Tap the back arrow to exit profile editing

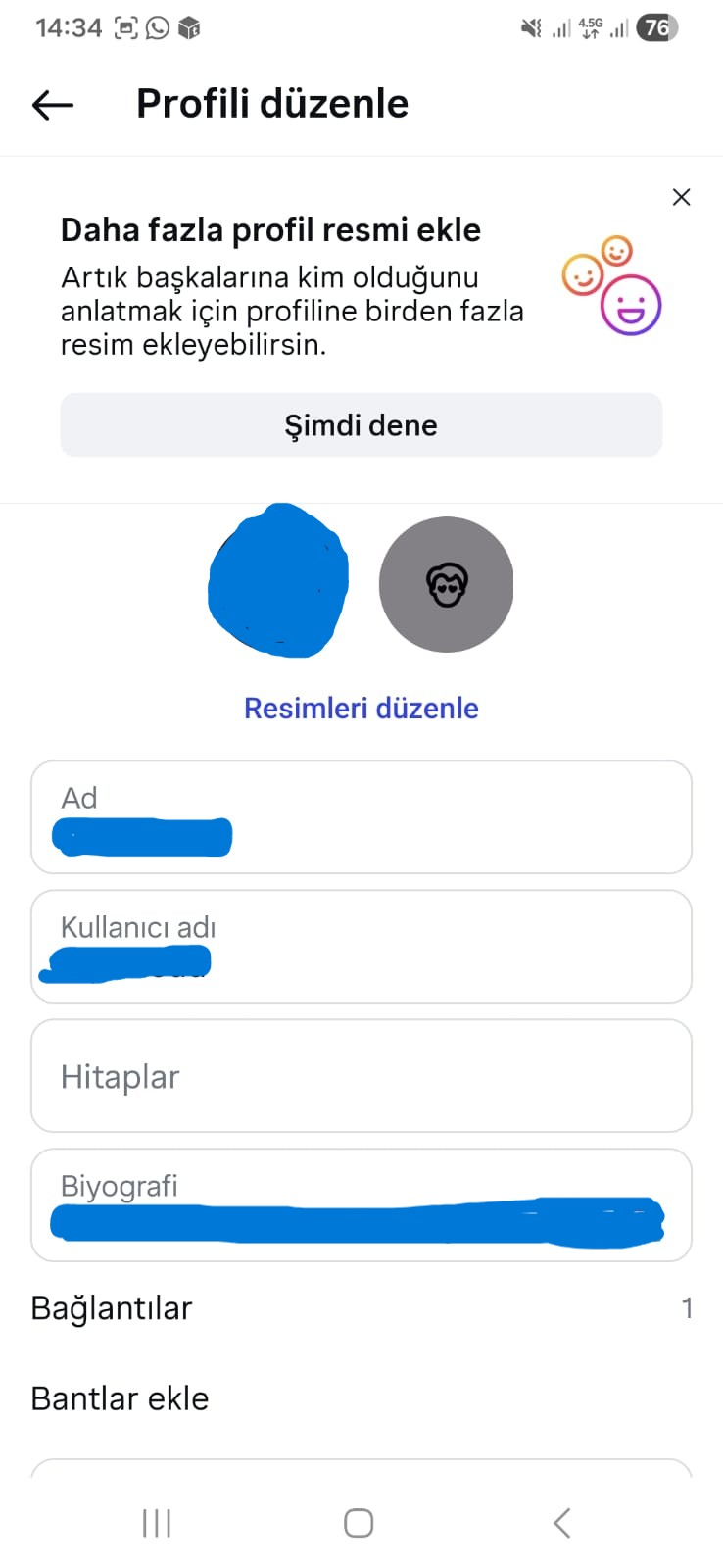[51, 103]
